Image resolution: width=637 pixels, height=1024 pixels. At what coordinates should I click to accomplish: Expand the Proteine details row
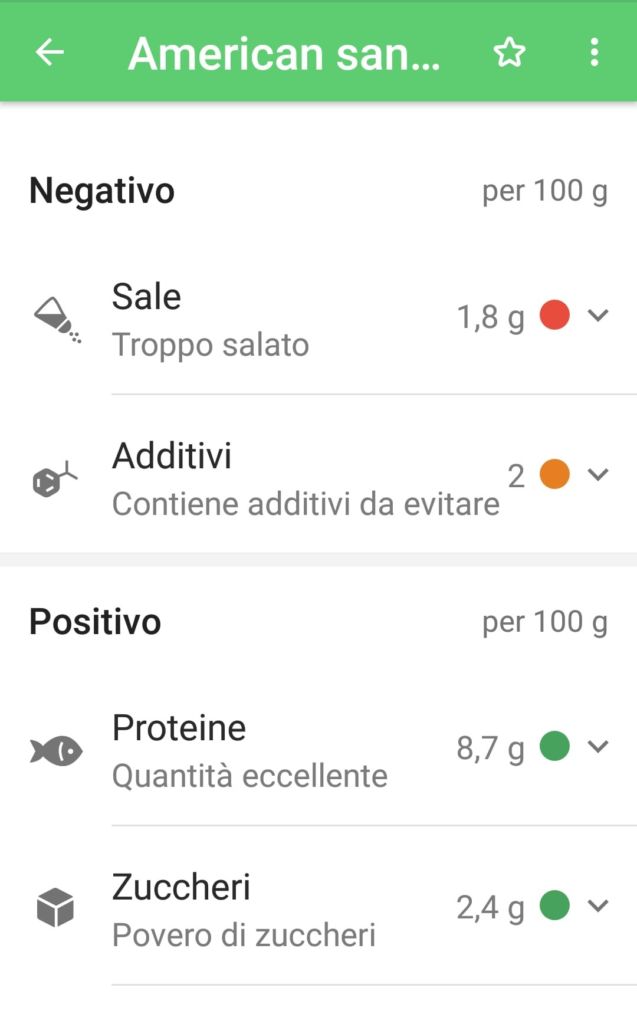[598, 746]
